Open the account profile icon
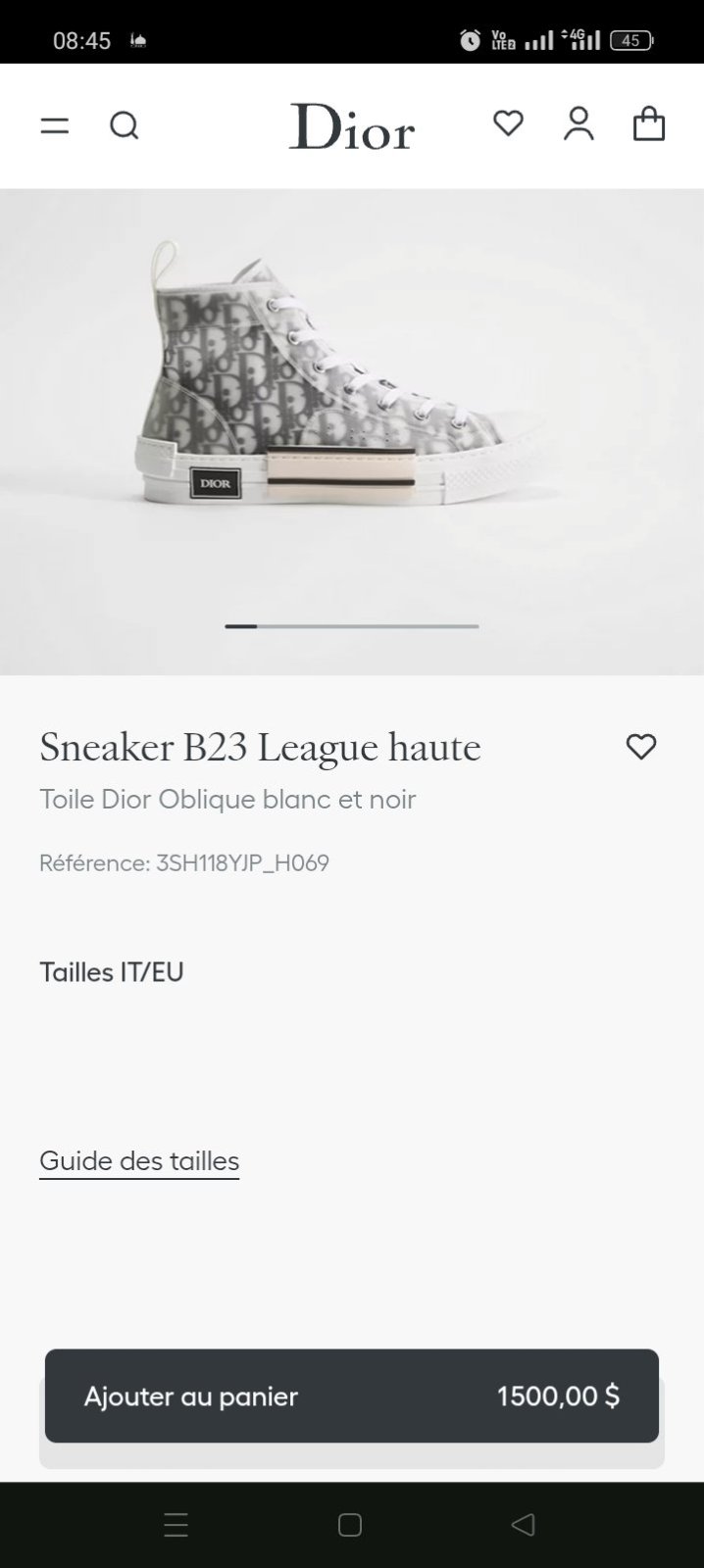This screenshot has width=704, height=1568. (x=578, y=123)
